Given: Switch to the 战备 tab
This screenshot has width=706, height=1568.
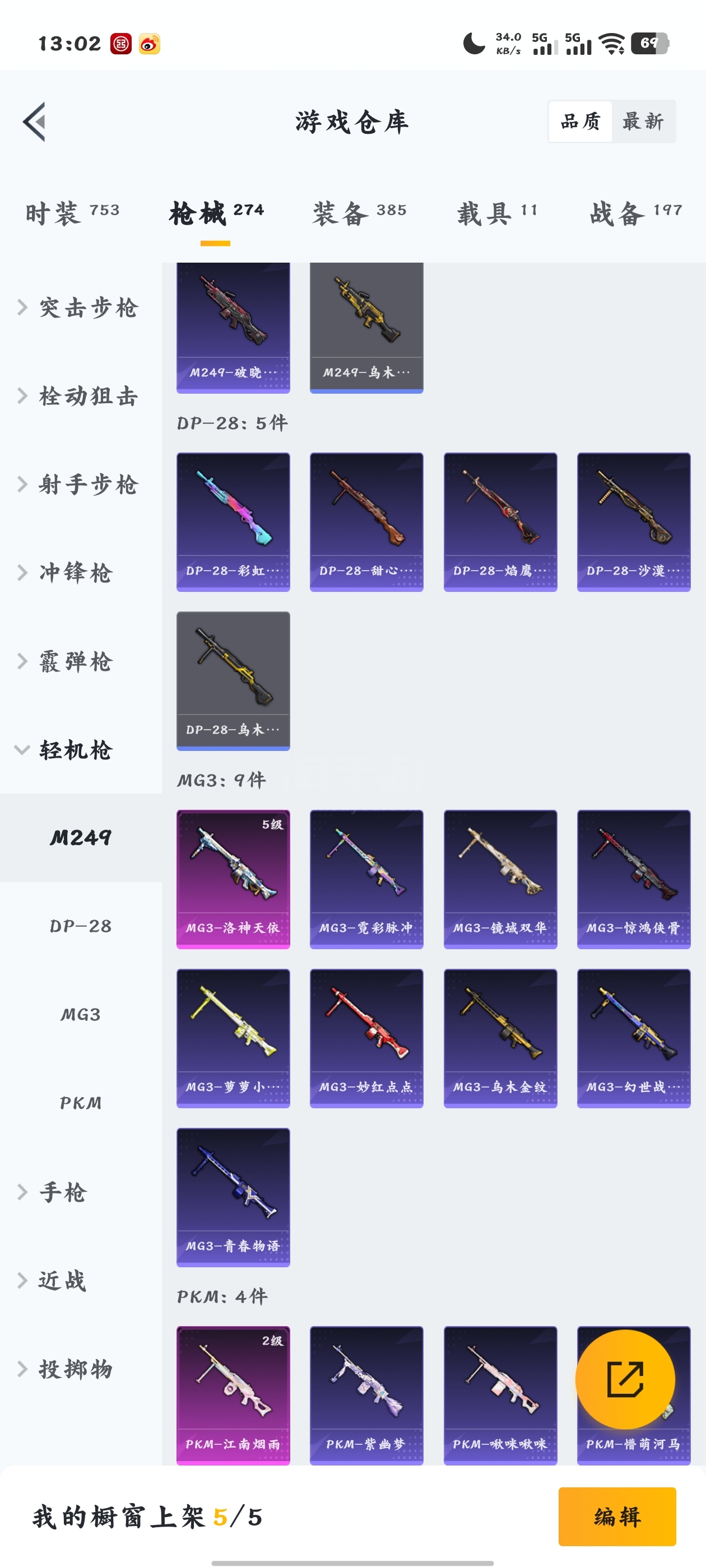Looking at the screenshot, I should (635, 213).
